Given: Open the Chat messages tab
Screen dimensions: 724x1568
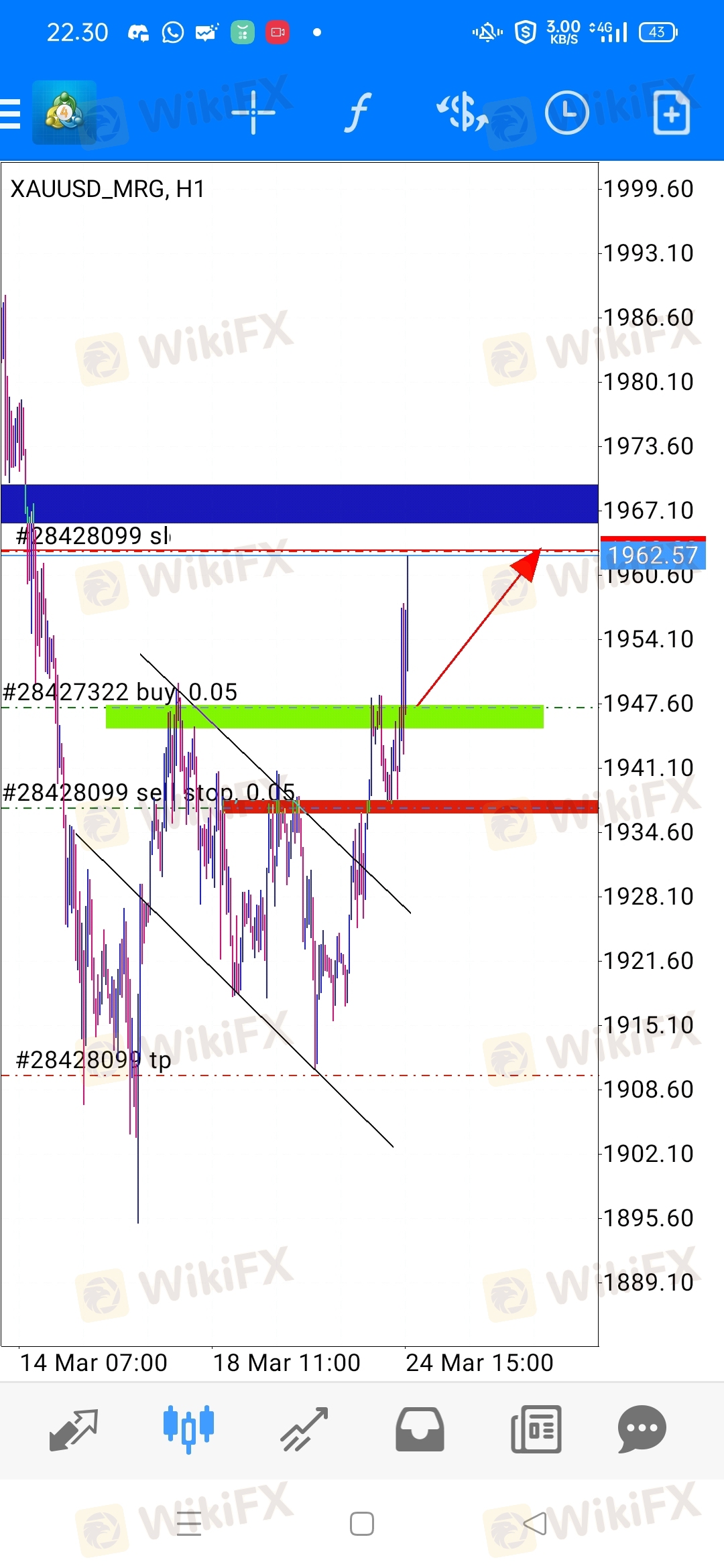Looking at the screenshot, I should pyautogui.click(x=642, y=1429).
